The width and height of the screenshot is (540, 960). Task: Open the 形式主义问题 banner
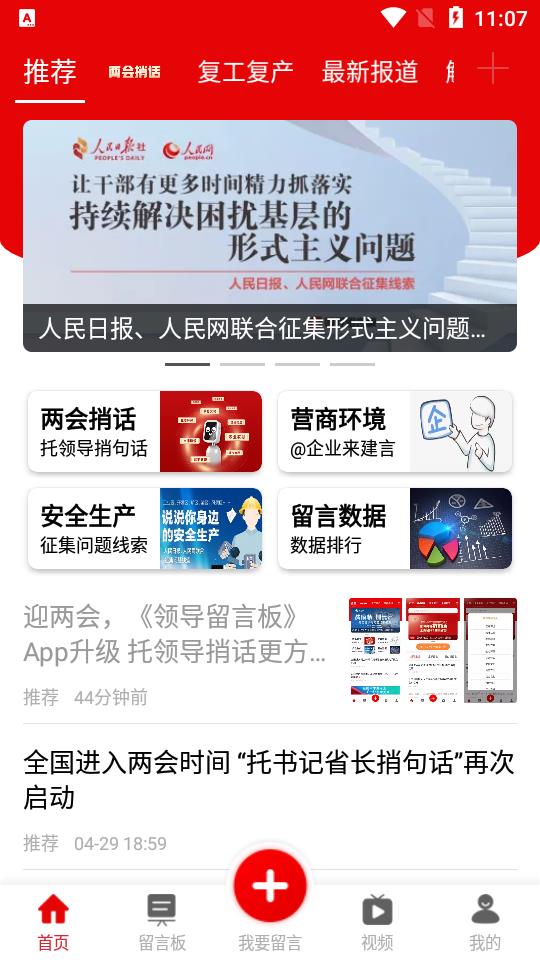coord(270,236)
